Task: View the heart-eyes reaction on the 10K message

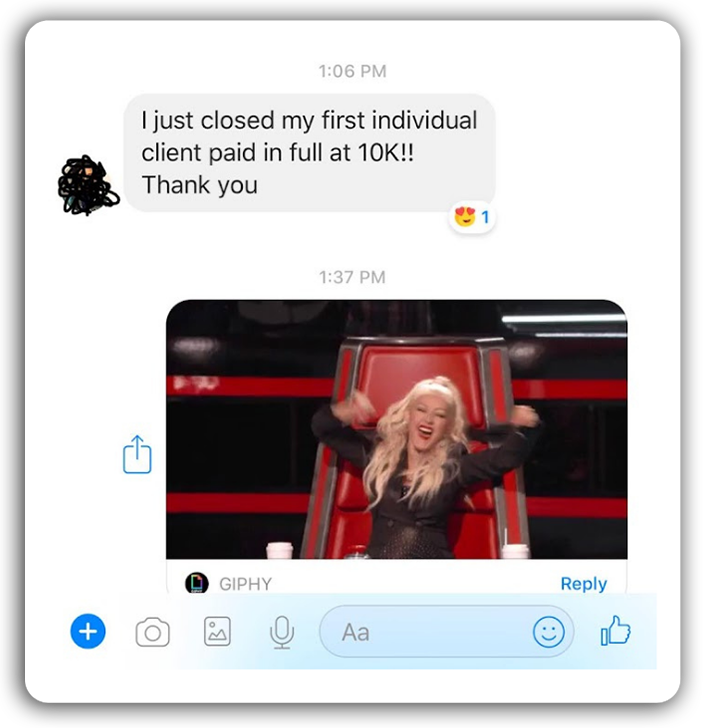Action: click(x=472, y=217)
